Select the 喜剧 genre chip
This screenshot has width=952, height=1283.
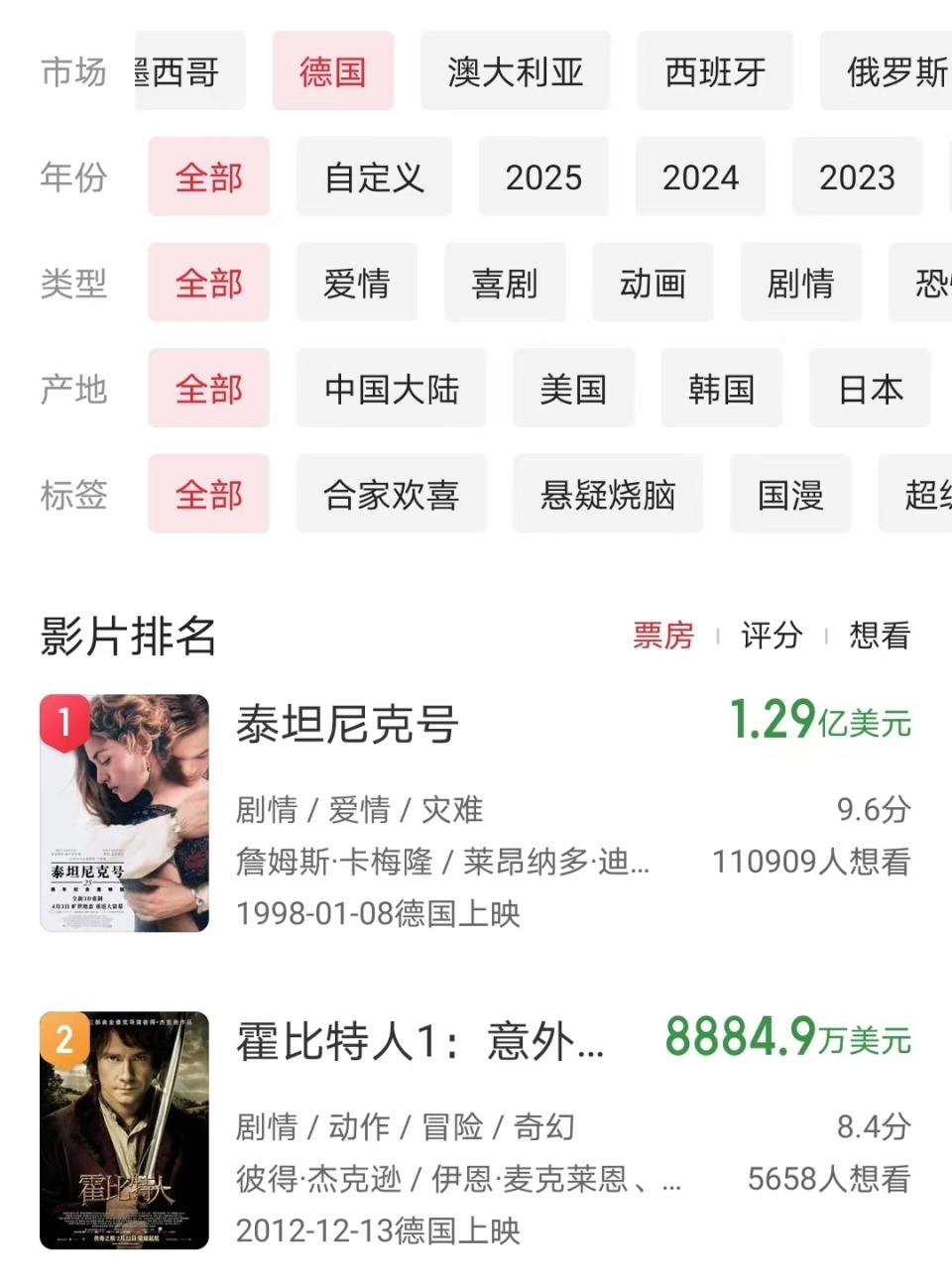[505, 283]
